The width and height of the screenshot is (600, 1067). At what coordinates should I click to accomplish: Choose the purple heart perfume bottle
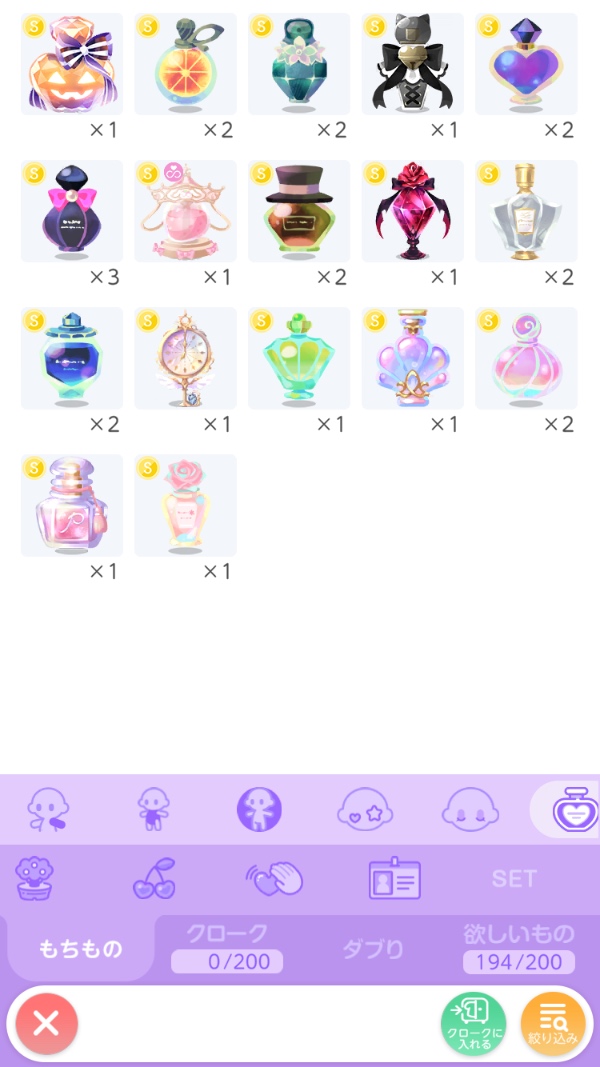[526, 64]
